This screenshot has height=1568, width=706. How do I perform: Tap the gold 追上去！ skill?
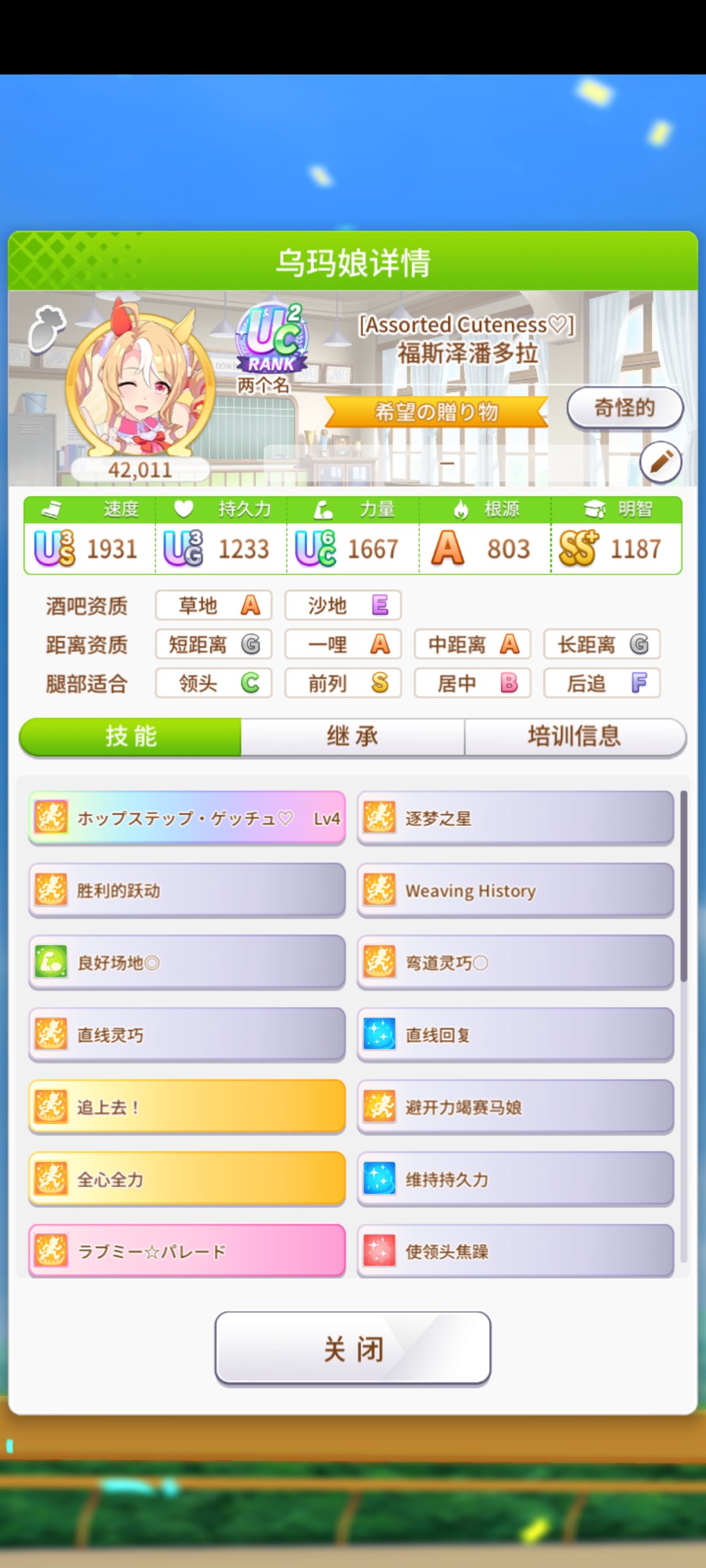pyautogui.click(x=187, y=1107)
